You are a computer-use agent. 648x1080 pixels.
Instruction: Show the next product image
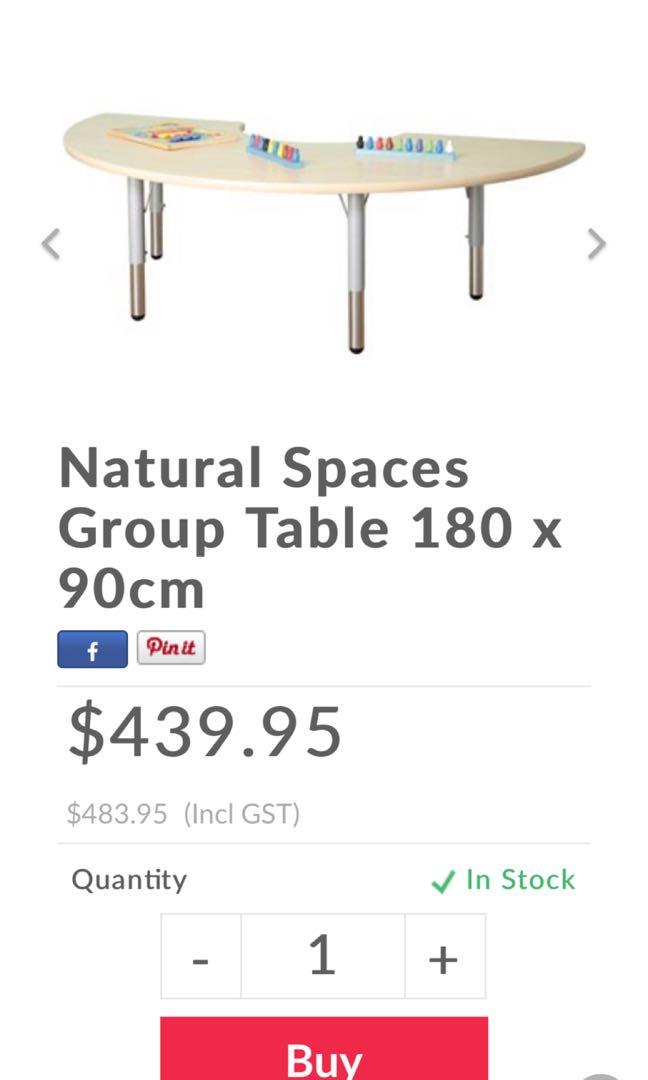596,243
